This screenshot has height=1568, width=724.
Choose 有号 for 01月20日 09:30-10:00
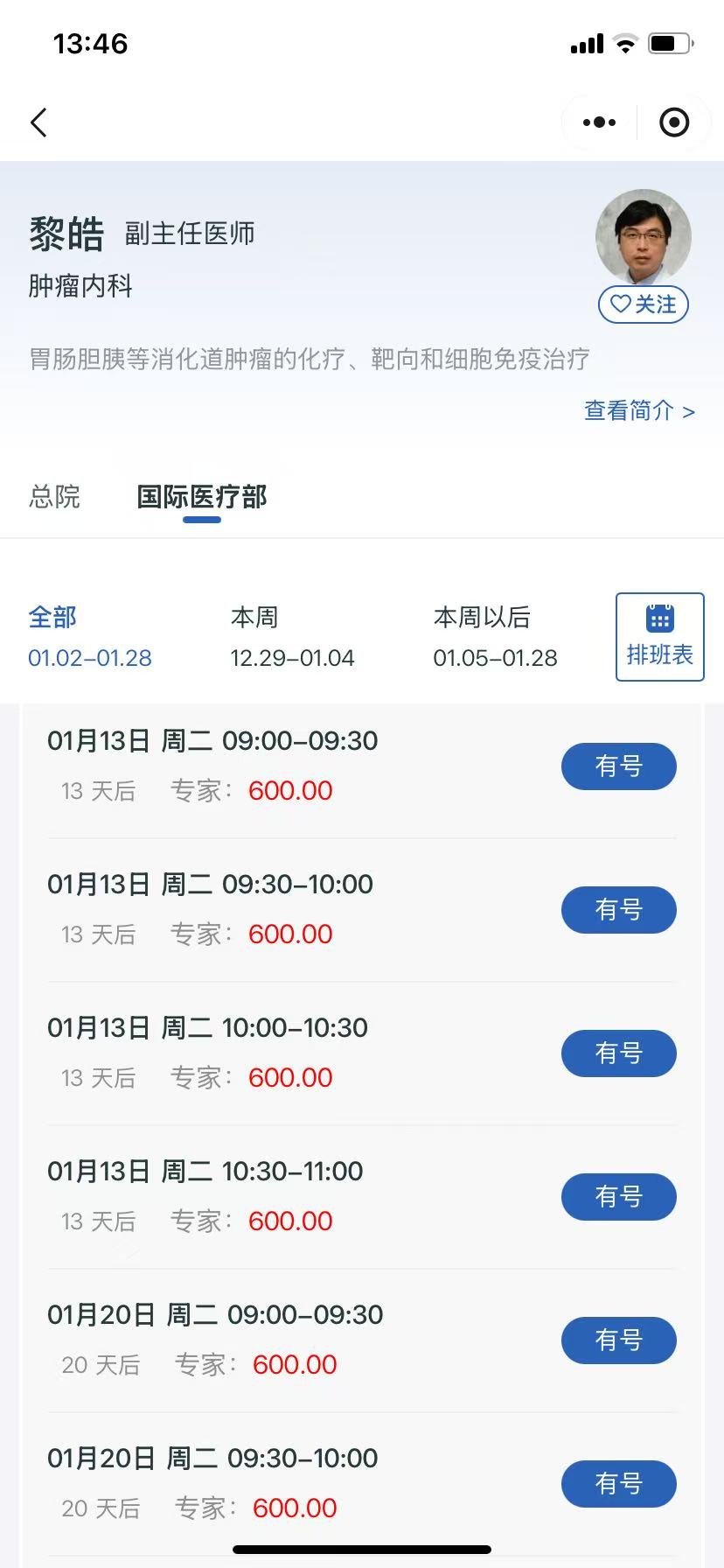click(618, 1484)
